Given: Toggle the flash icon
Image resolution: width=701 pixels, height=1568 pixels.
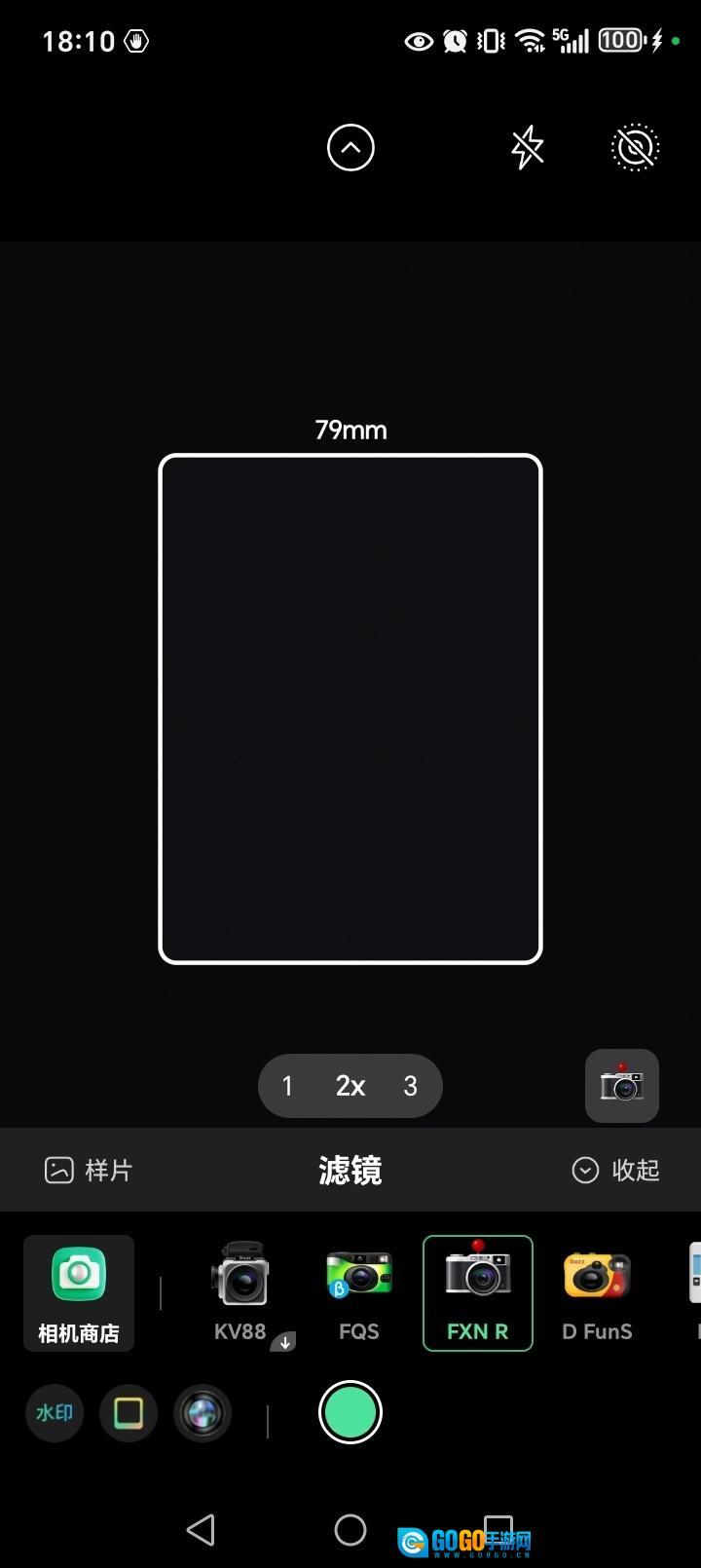Looking at the screenshot, I should (527, 148).
